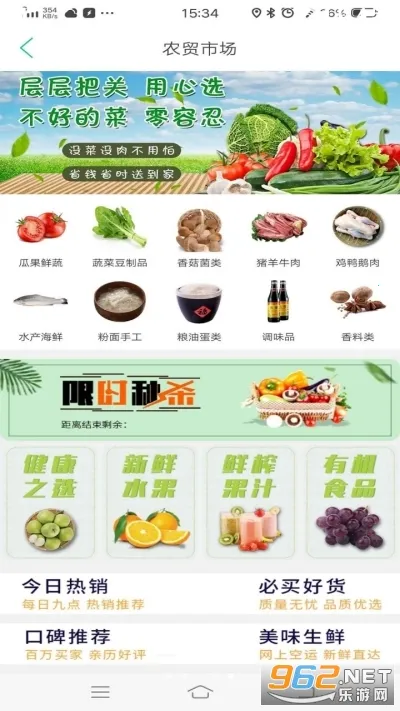Browse the 猪羊牛肉 category
The image size is (400, 711).
(278, 238)
